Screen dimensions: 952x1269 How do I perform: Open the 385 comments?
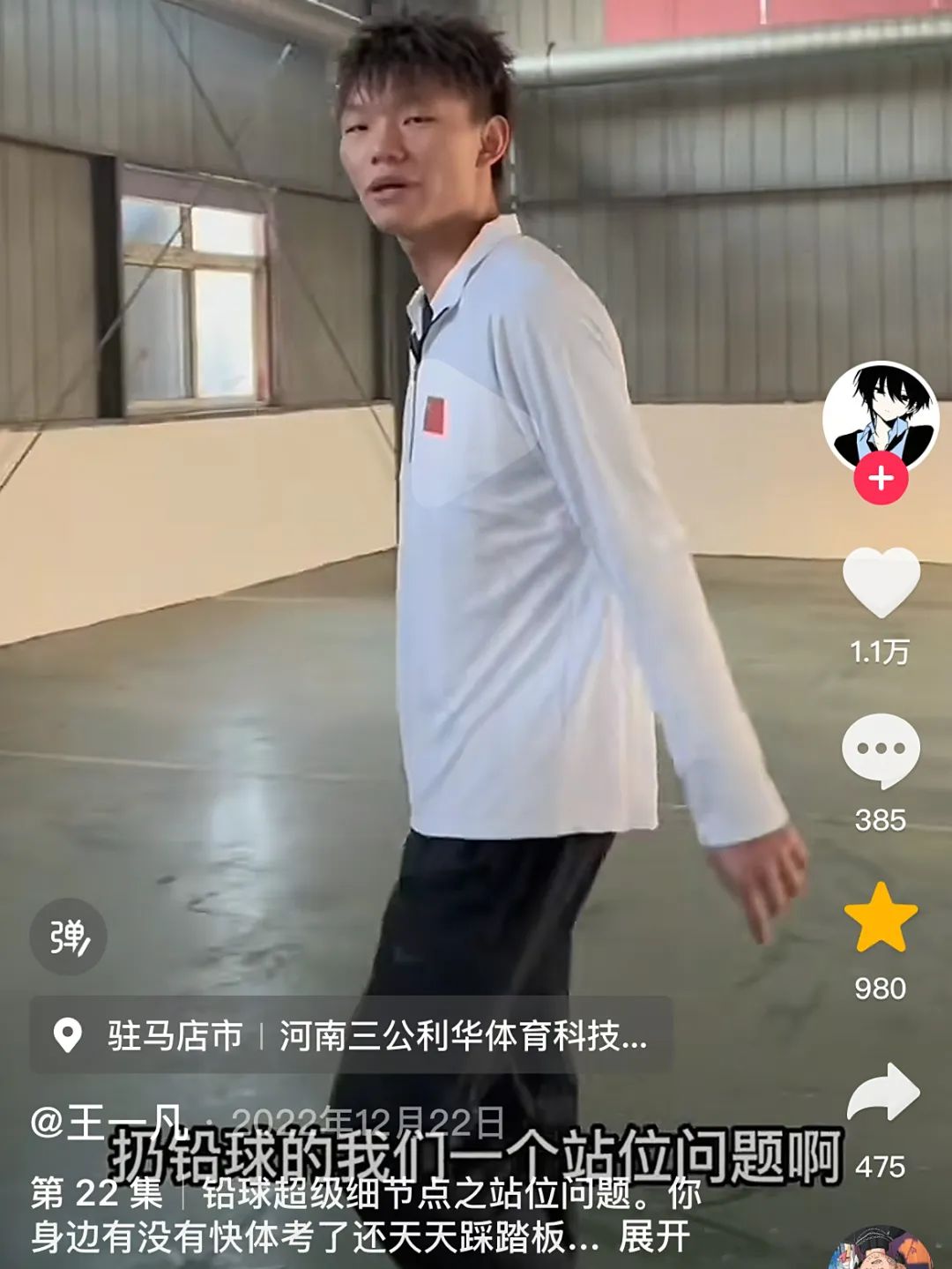tap(881, 751)
